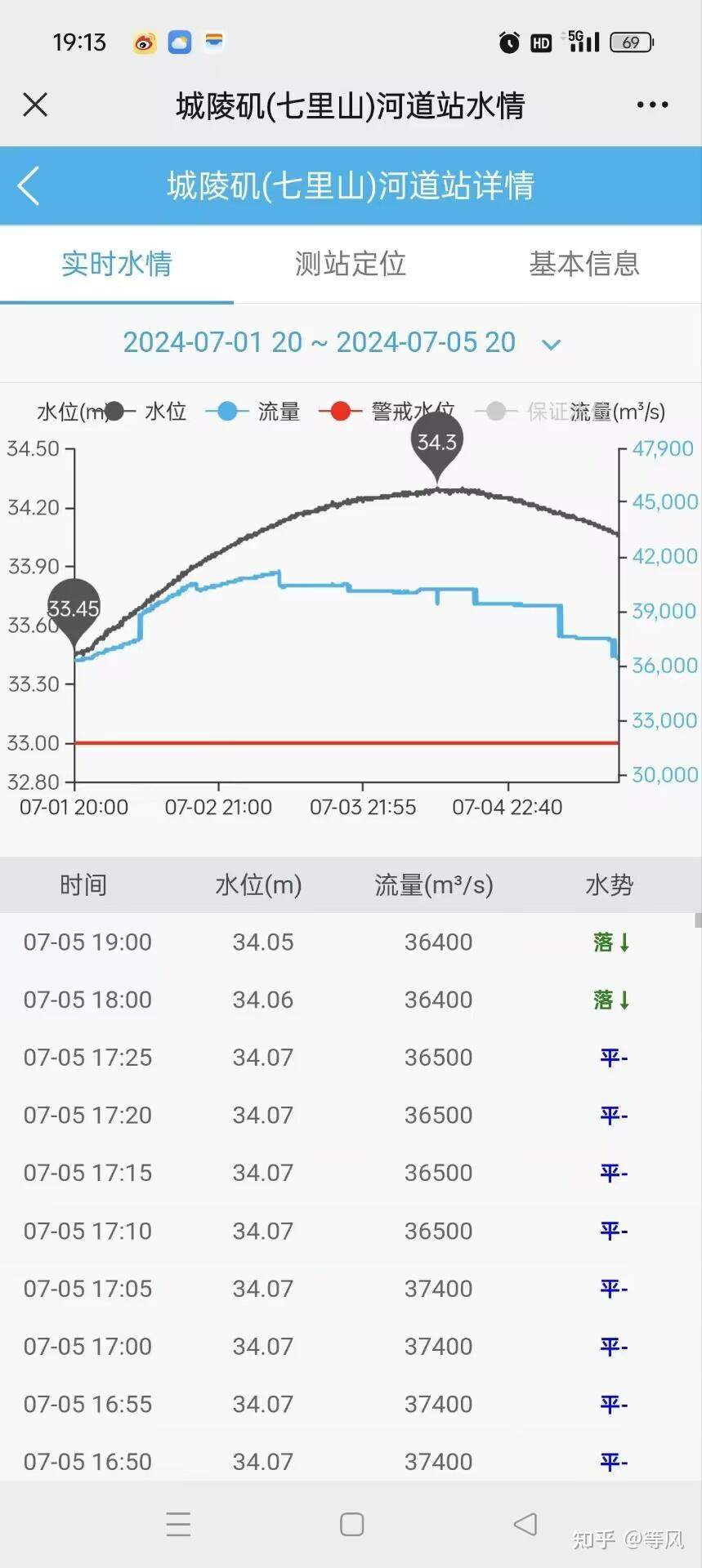This screenshot has width=702, height=1568.
Task: Switch to the 实时水情 tab
Action: tap(117, 264)
